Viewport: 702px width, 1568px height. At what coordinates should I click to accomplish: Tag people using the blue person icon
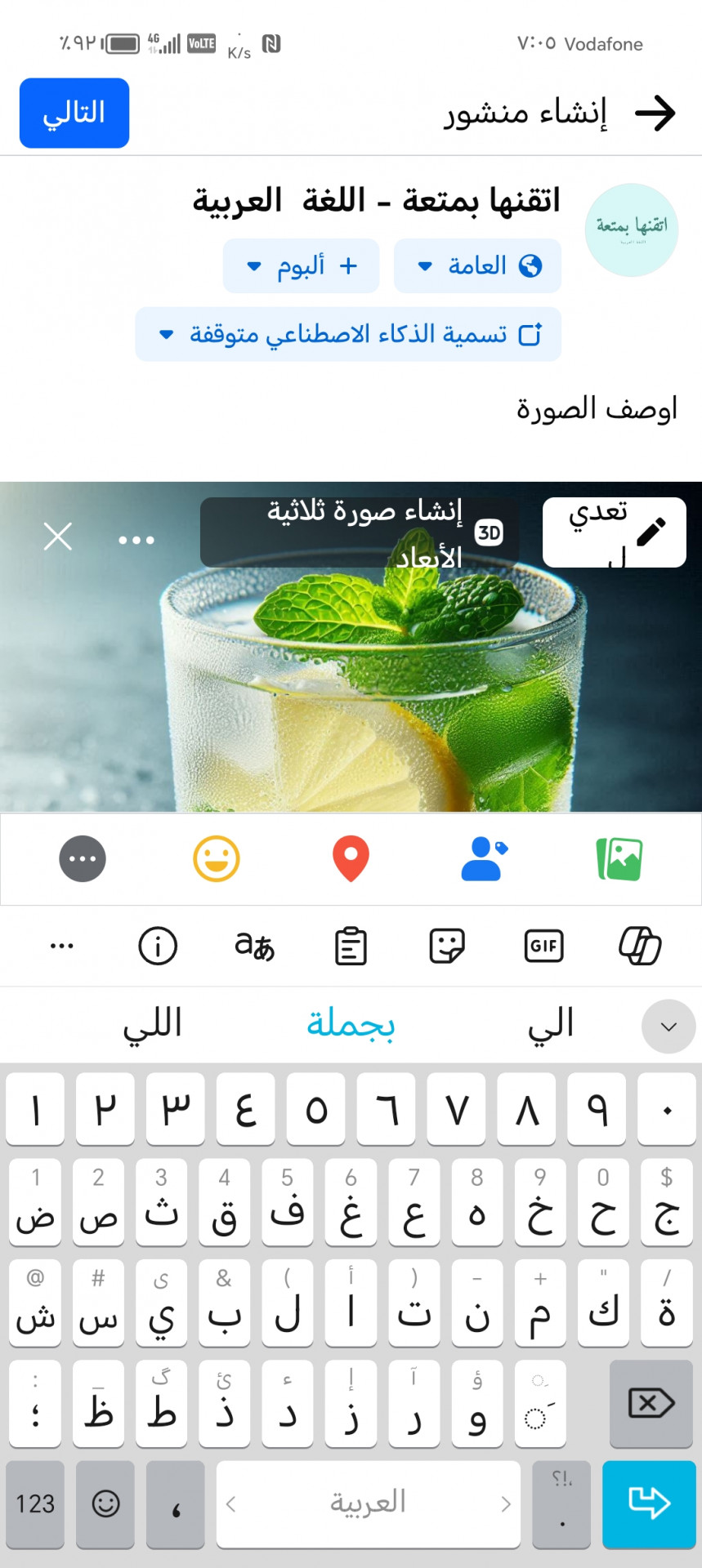click(x=483, y=859)
